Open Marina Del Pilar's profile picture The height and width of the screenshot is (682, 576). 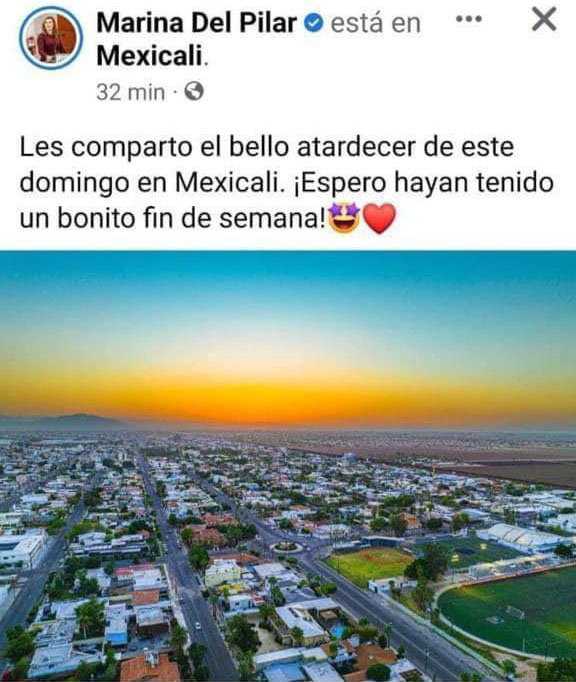pos(51,38)
